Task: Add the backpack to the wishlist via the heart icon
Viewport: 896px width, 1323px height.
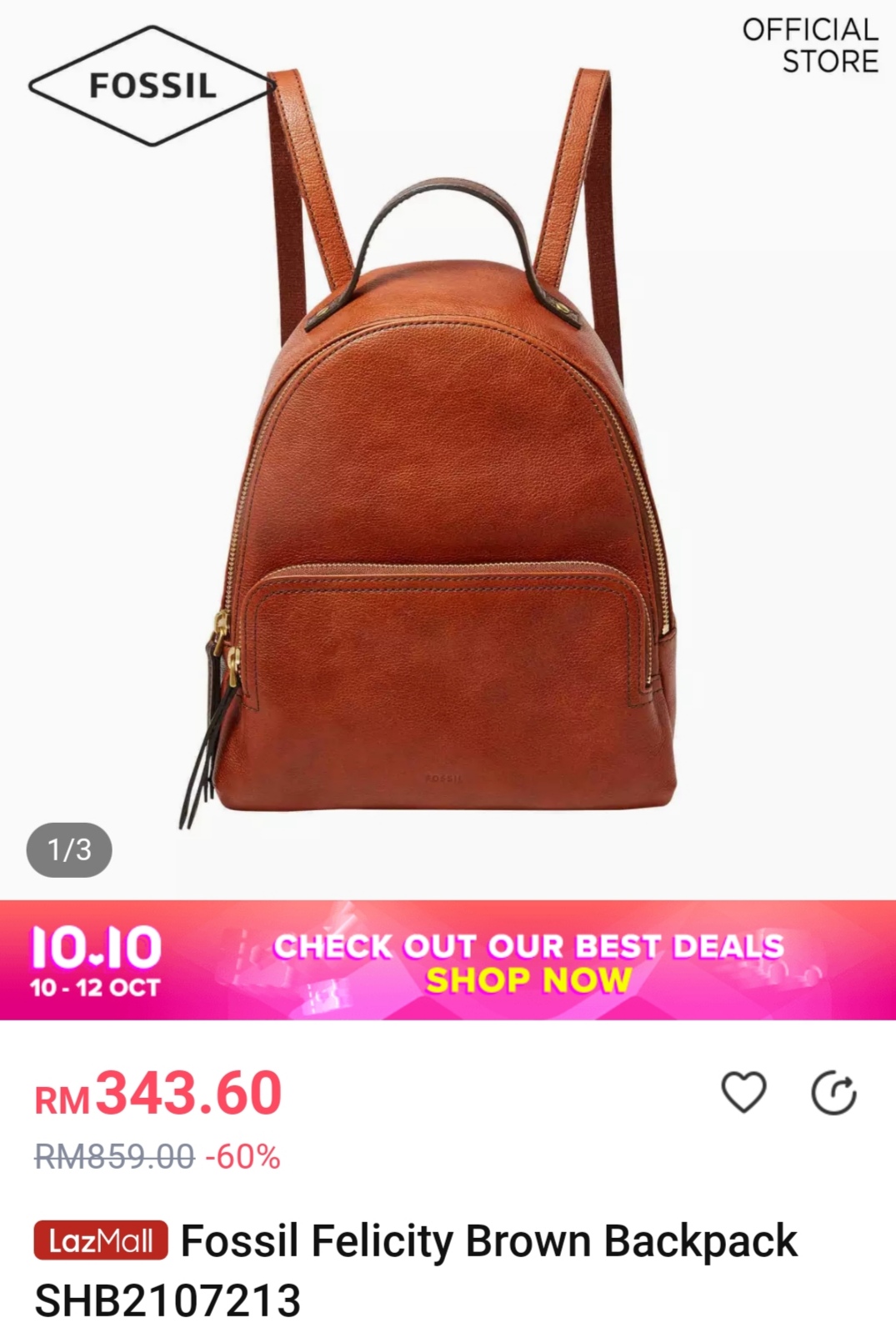Action: click(743, 1093)
